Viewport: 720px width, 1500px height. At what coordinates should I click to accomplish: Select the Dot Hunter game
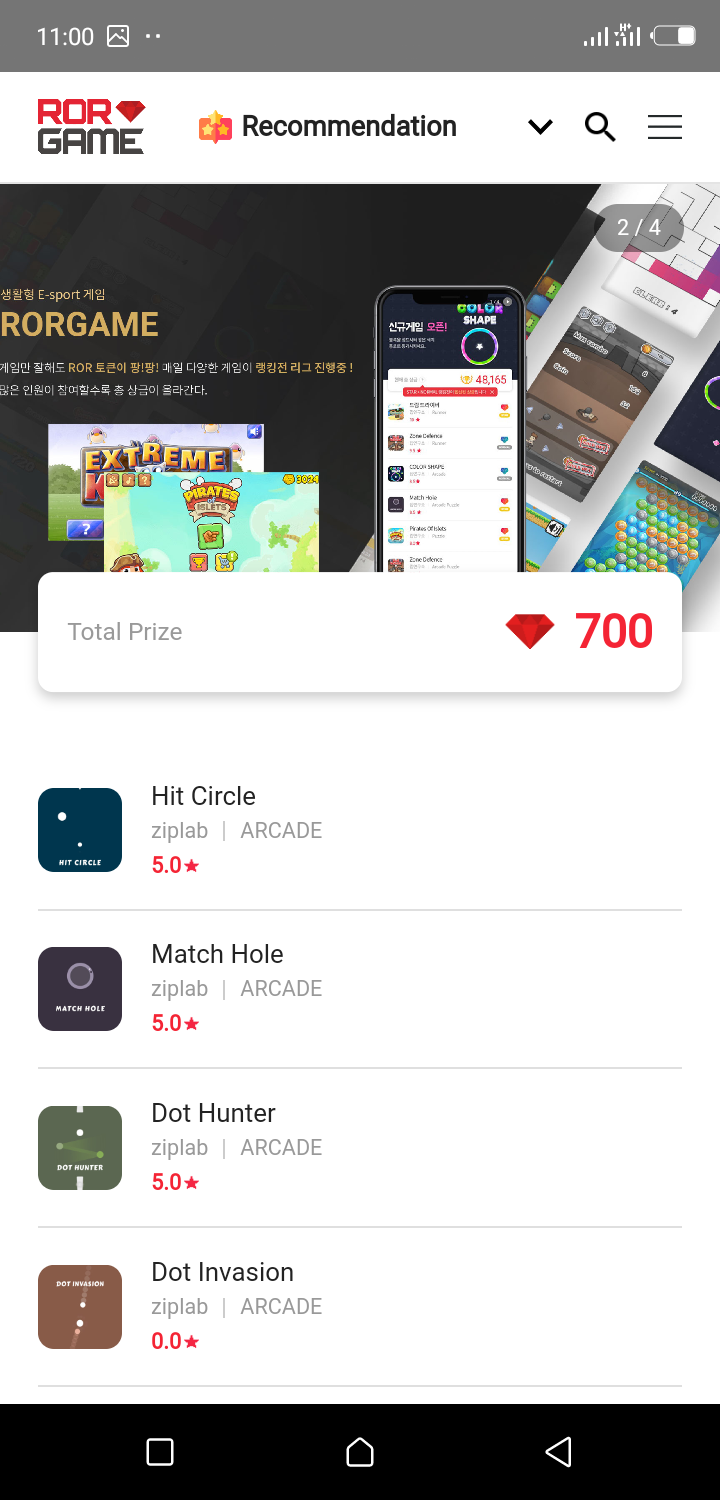360,1148
